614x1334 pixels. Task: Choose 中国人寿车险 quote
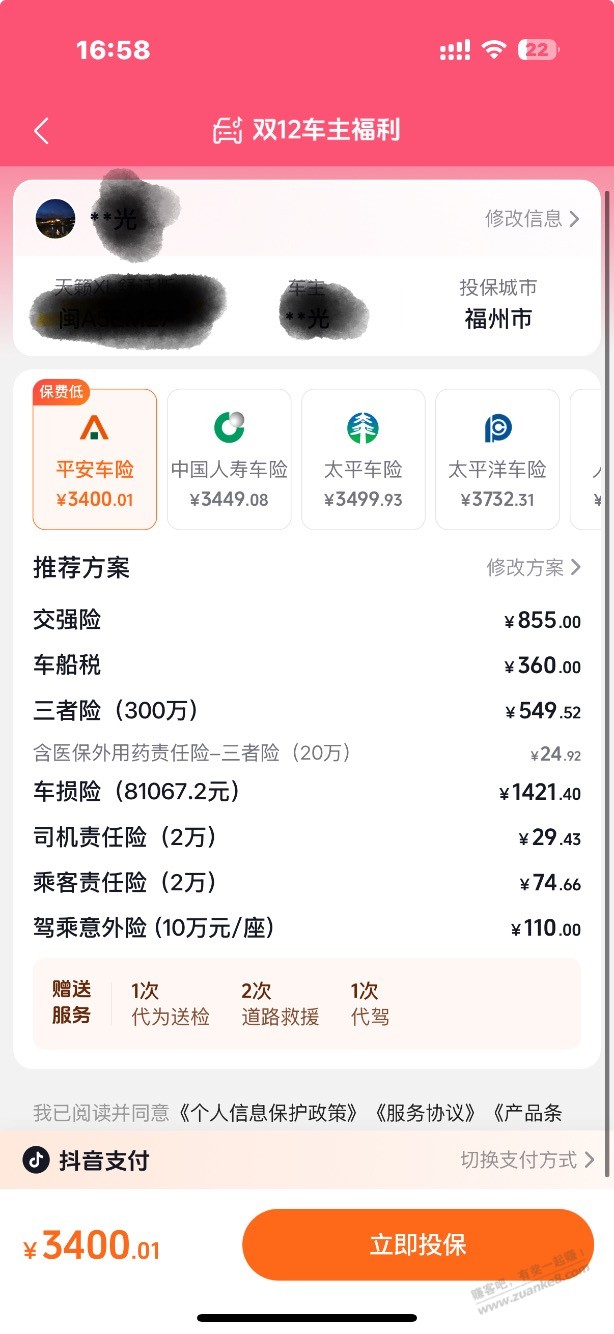point(229,459)
